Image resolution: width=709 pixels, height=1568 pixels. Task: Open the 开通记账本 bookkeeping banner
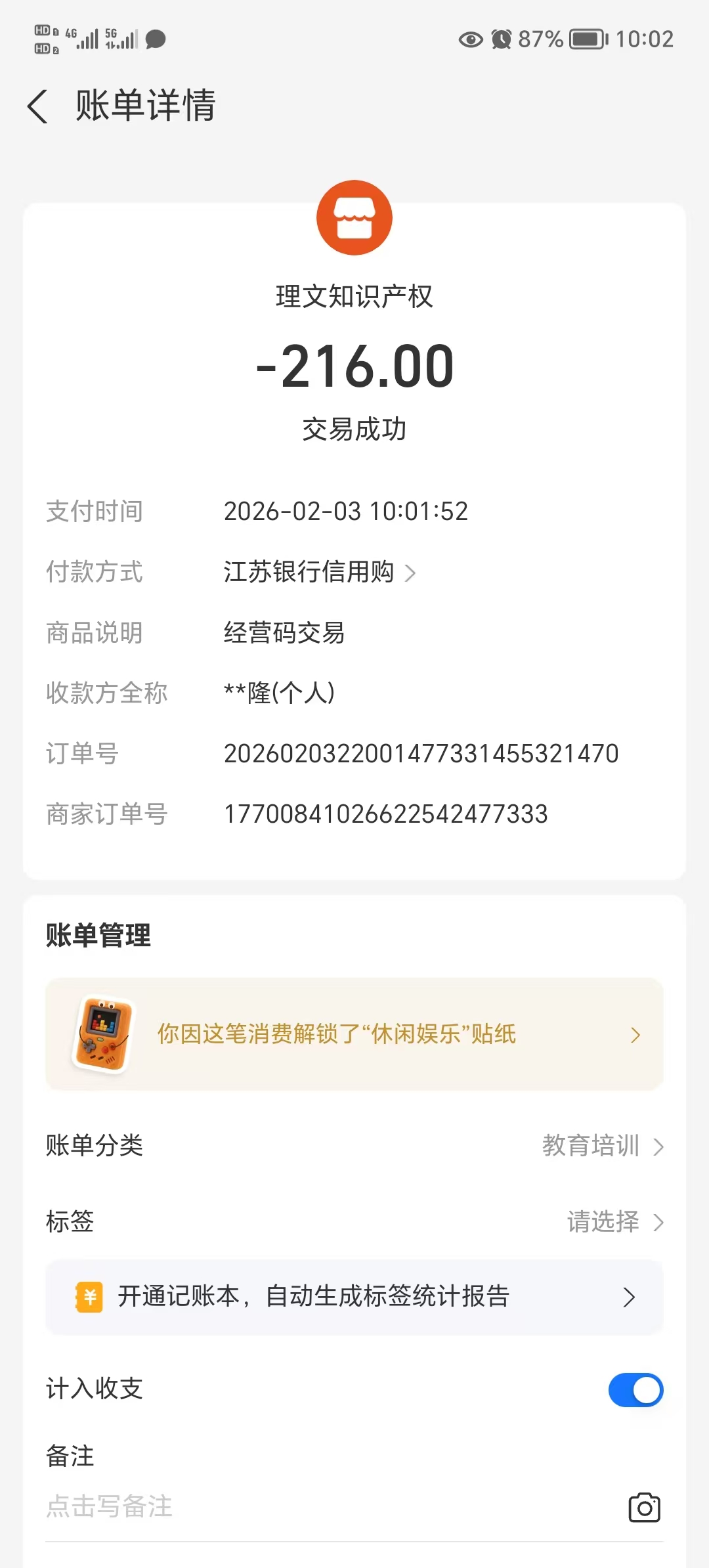[x=354, y=1297]
